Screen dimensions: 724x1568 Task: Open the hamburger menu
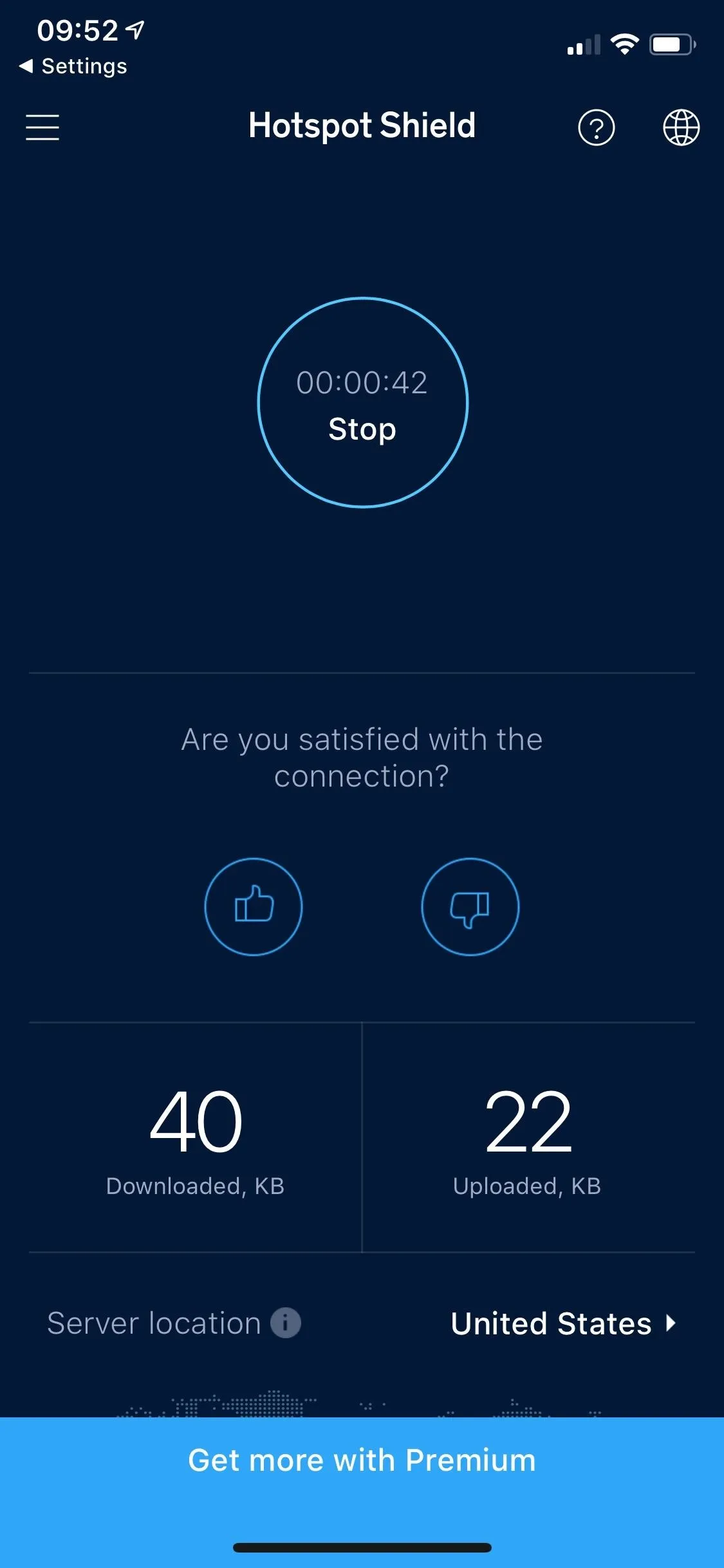[x=42, y=127]
